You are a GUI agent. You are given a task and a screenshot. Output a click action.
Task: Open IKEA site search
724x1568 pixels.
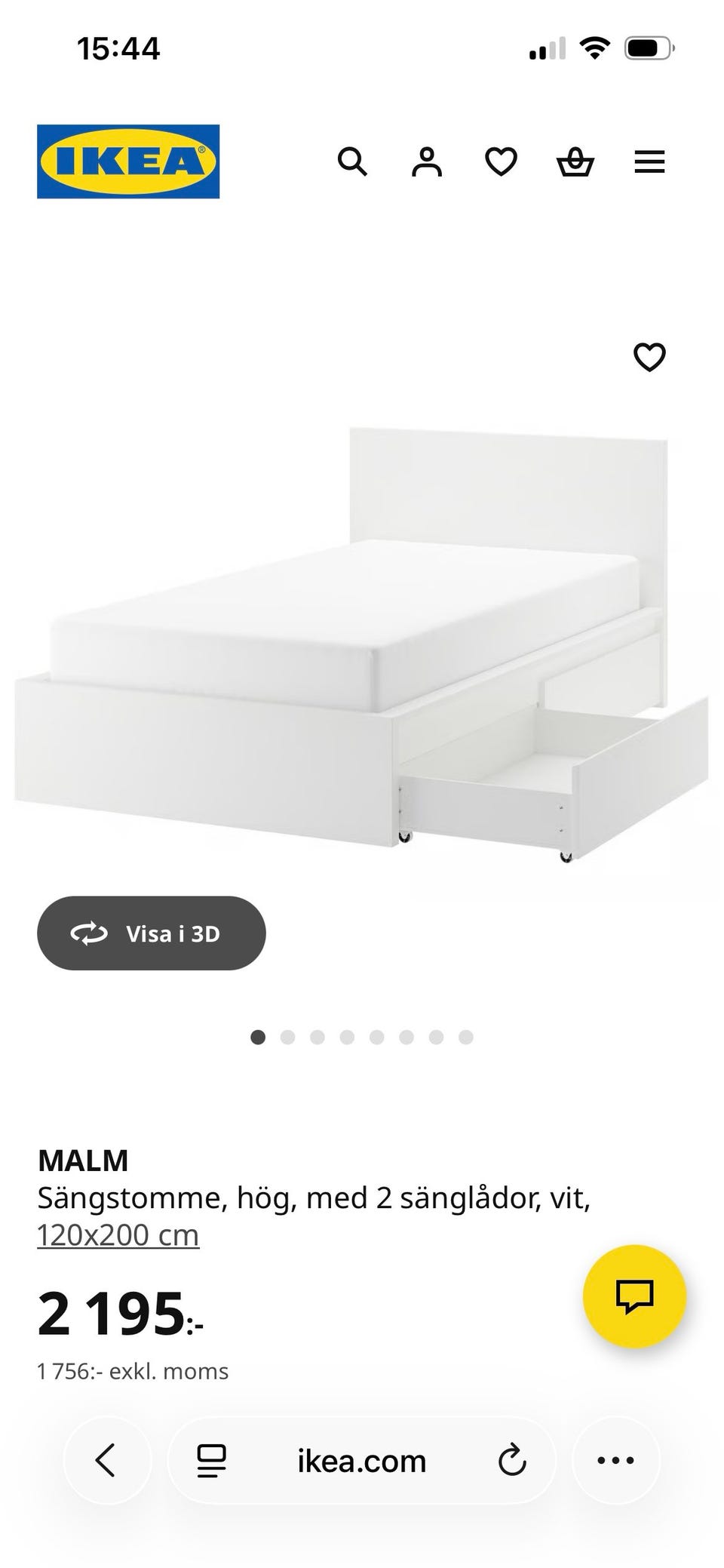(352, 161)
